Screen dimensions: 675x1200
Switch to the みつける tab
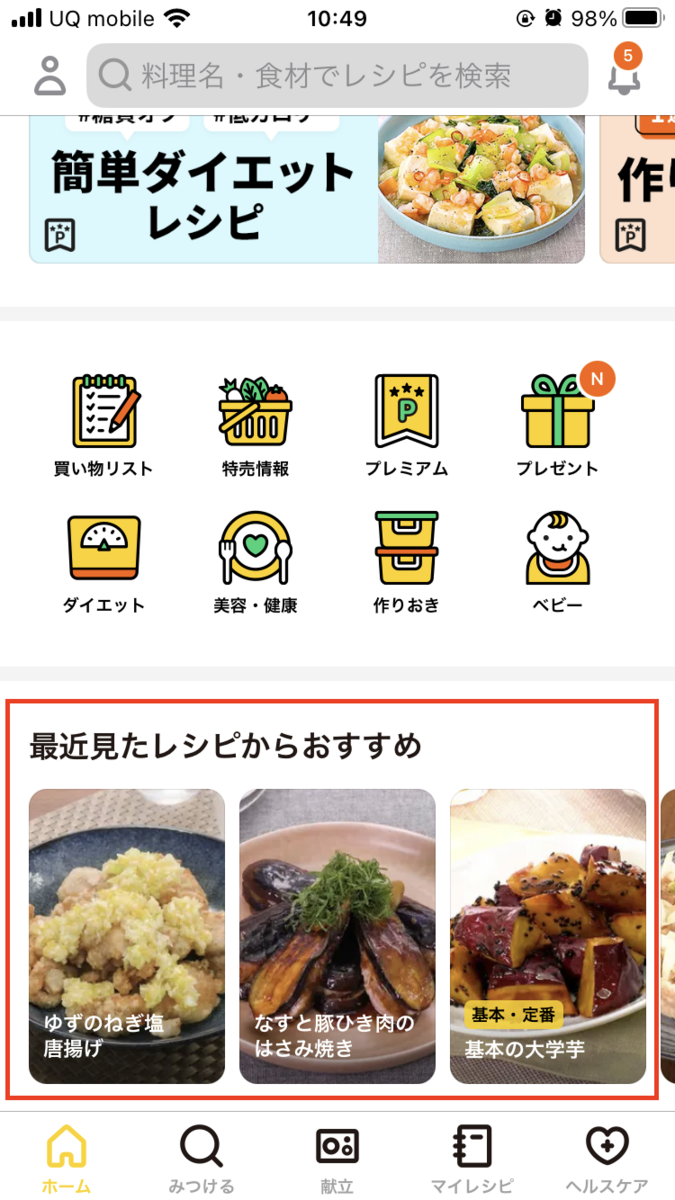(x=202, y=1158)
